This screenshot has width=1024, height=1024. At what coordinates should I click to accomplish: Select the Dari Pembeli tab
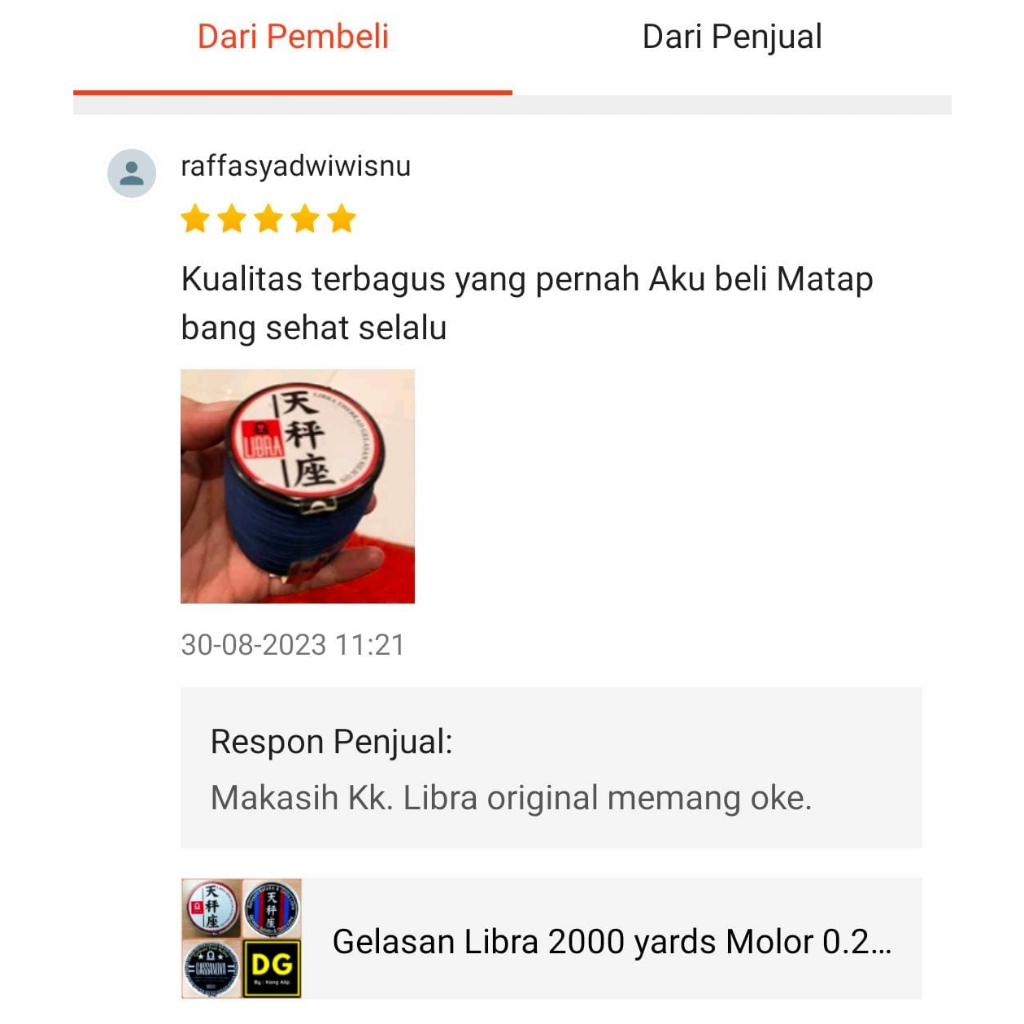click(293, 38)
